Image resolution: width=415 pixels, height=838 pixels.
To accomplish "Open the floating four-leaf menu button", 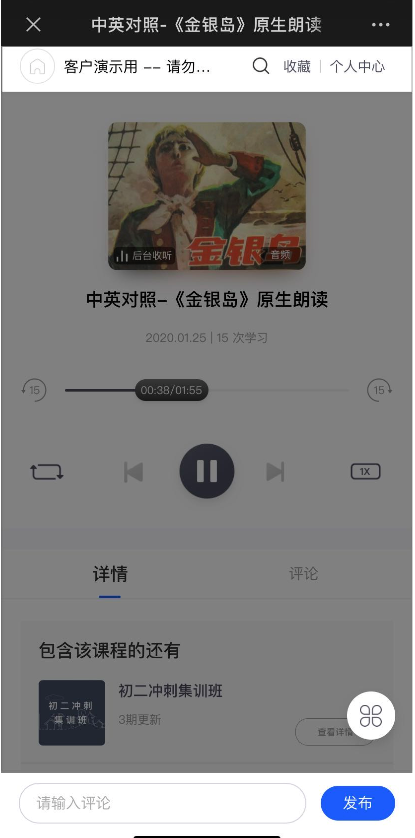I will coord(371,716).
